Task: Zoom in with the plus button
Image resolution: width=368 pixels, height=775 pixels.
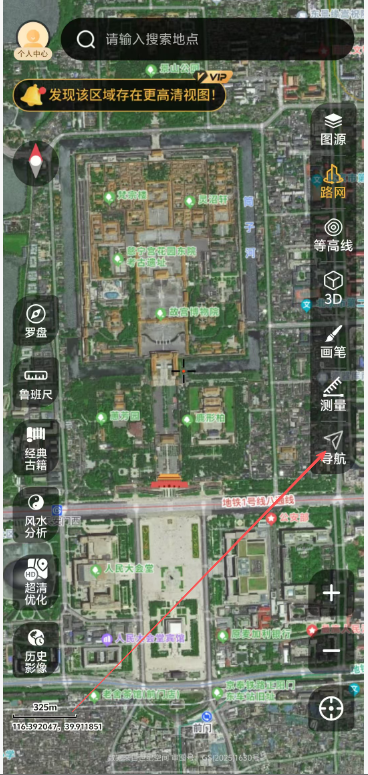Action: 331,593
